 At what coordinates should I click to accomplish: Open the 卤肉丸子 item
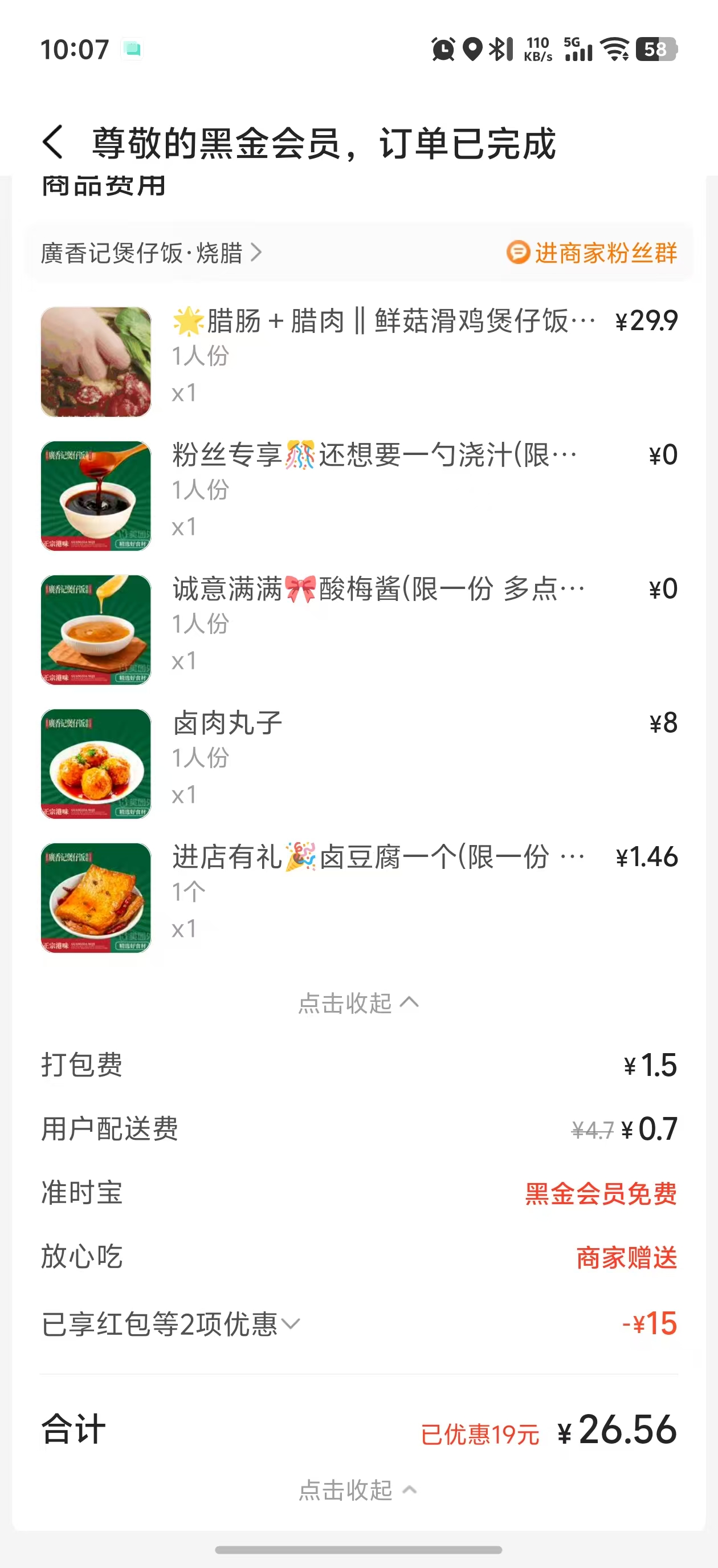click(227, 724)
